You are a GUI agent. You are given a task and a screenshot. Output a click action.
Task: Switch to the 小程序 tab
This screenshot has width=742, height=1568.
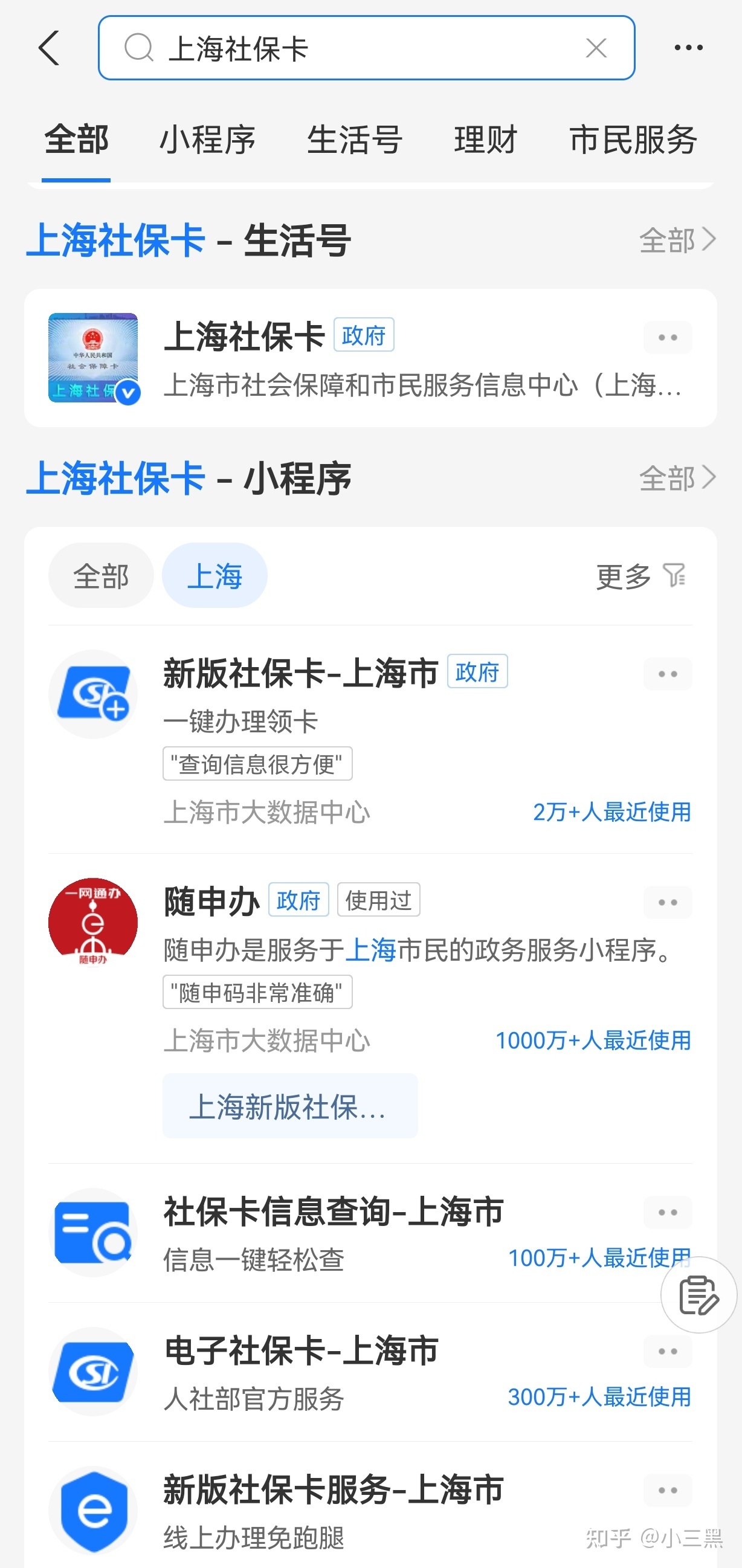click(x=207, y=140)
